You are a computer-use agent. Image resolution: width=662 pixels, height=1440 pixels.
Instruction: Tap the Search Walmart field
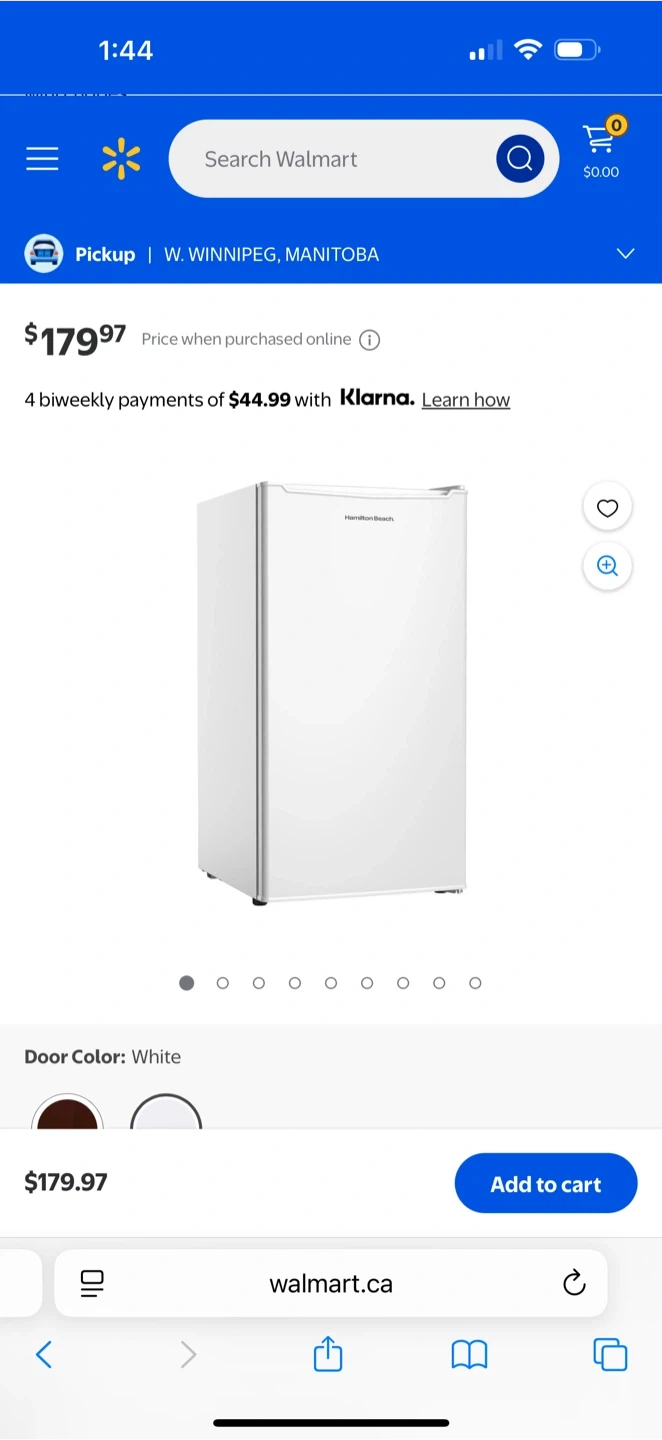pos(330,159)
